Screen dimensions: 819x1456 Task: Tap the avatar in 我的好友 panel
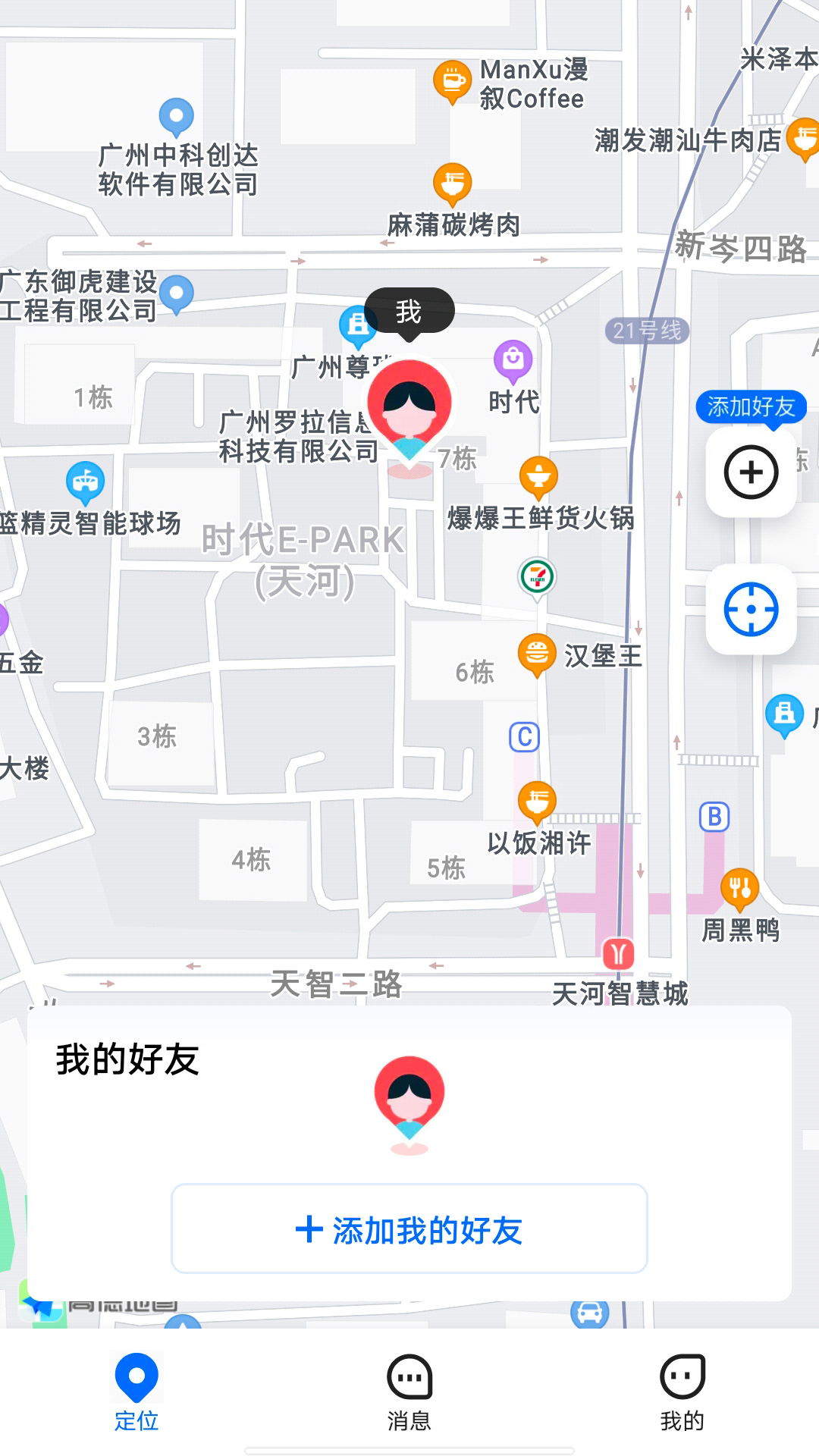point(409,1097)
